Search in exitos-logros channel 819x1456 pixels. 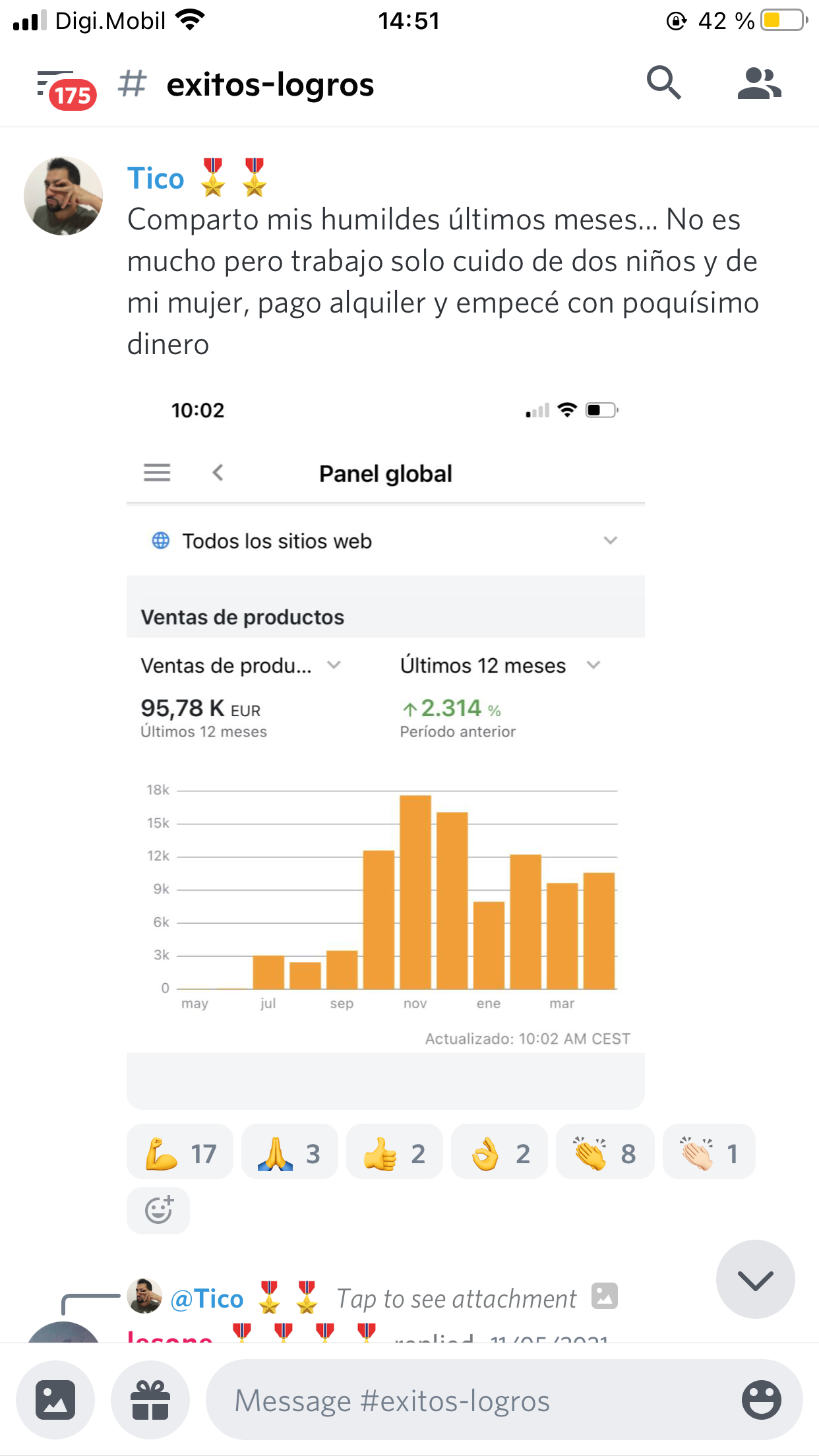pos(663,84)
